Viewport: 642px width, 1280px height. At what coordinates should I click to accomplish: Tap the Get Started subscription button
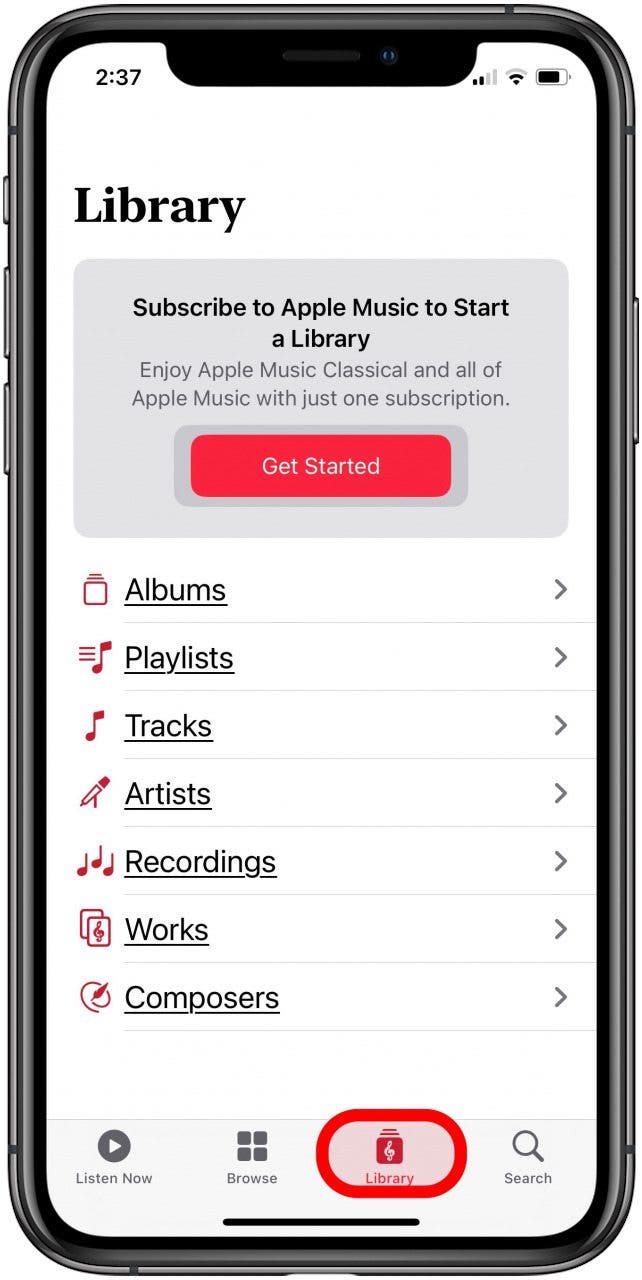click(320, 466)
